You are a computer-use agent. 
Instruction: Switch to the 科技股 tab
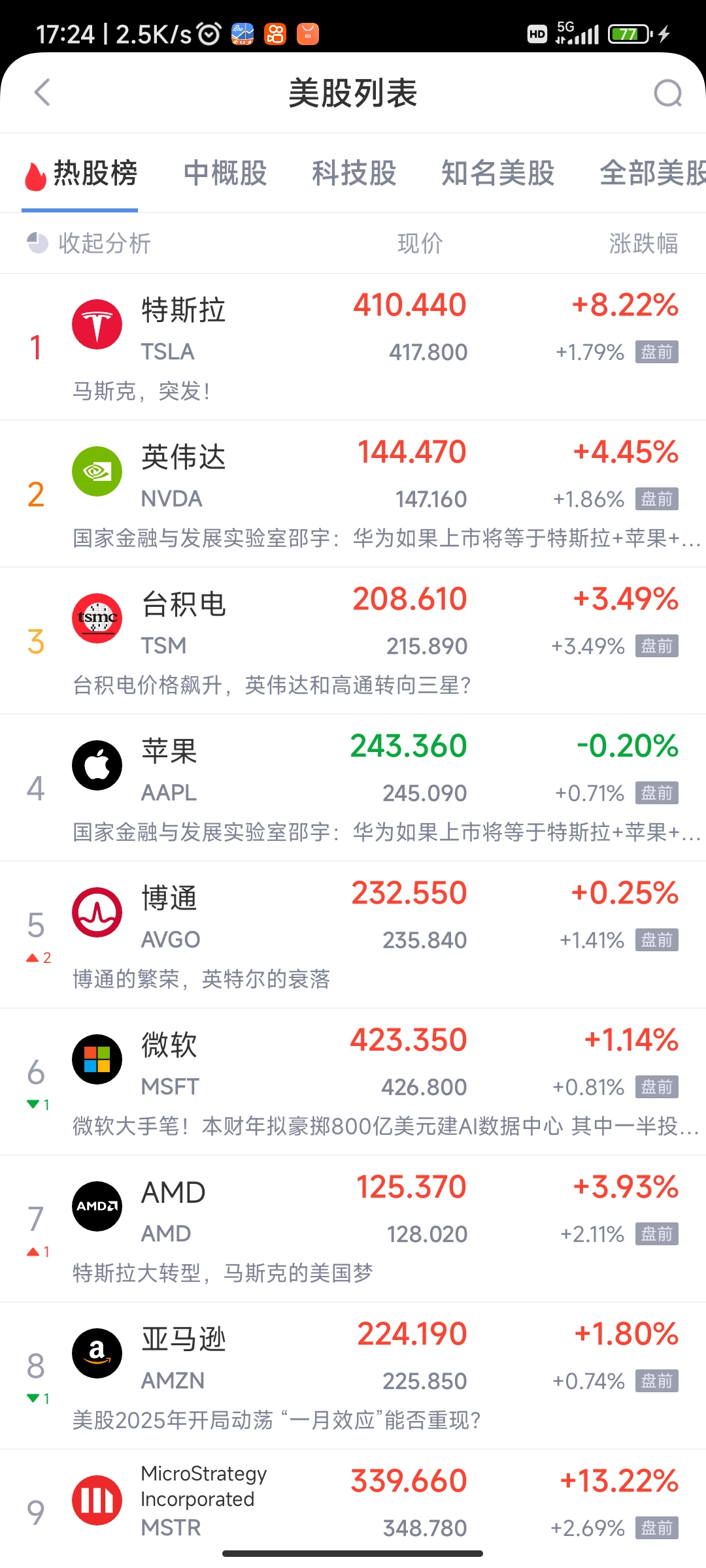[x=354, y=173]
